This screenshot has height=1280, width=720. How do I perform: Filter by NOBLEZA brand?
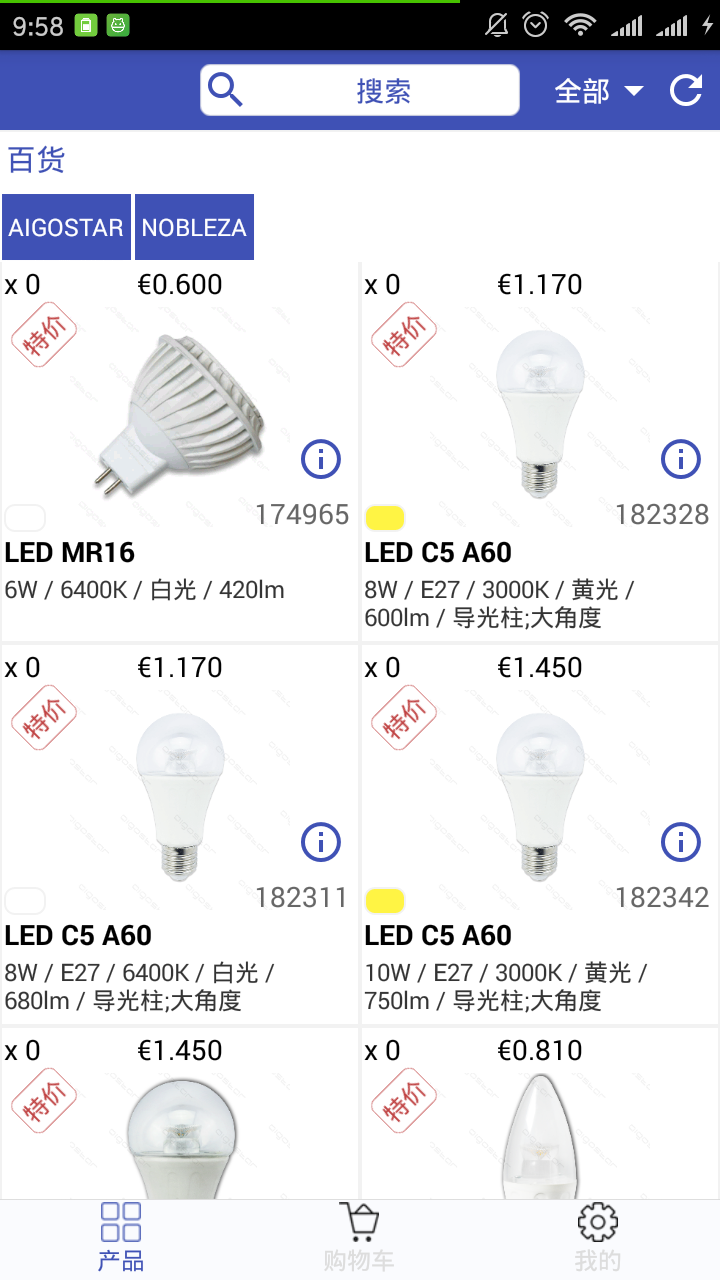coord(194,227)
